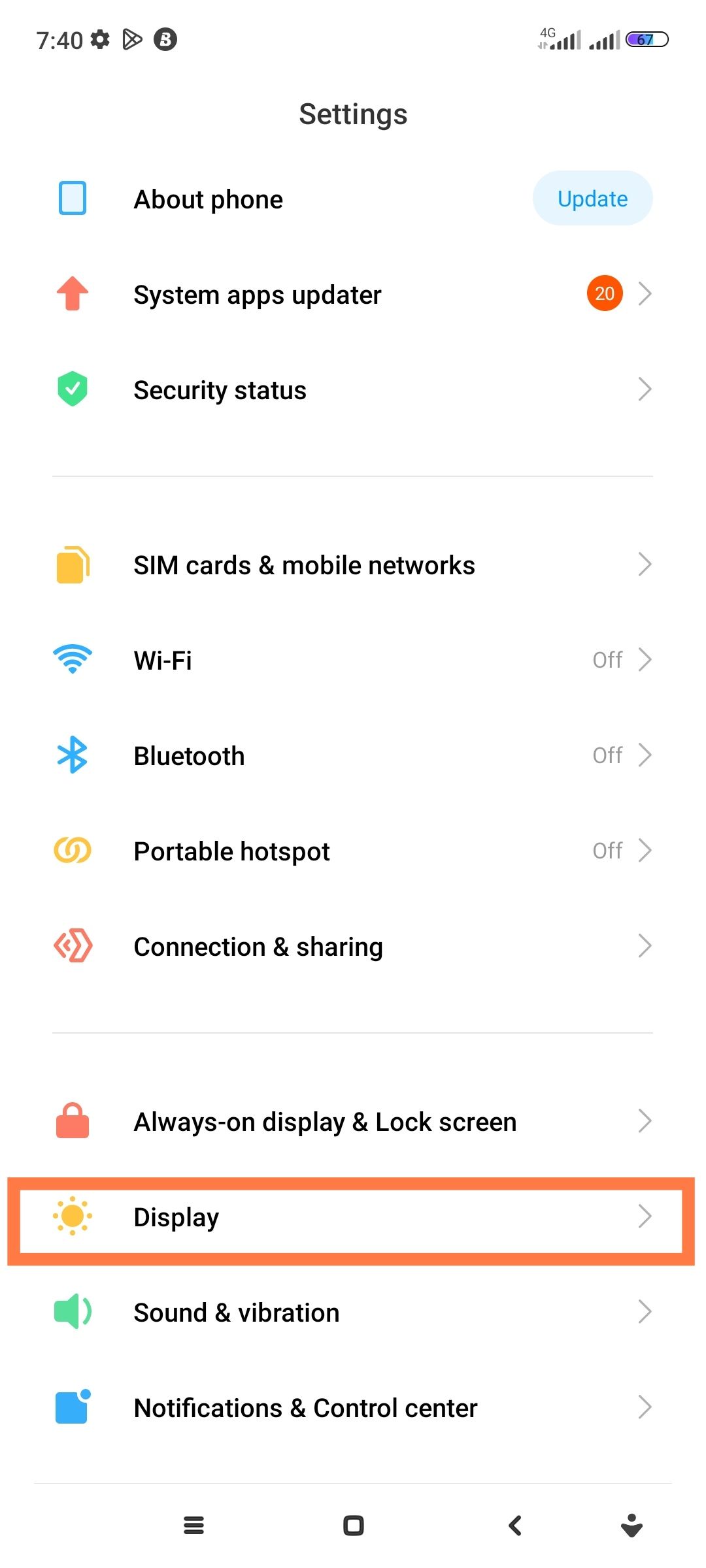The image size is (706, 1568).
Task: Turn on Wi-Fi from the Off status
Action: coord(607,659)
